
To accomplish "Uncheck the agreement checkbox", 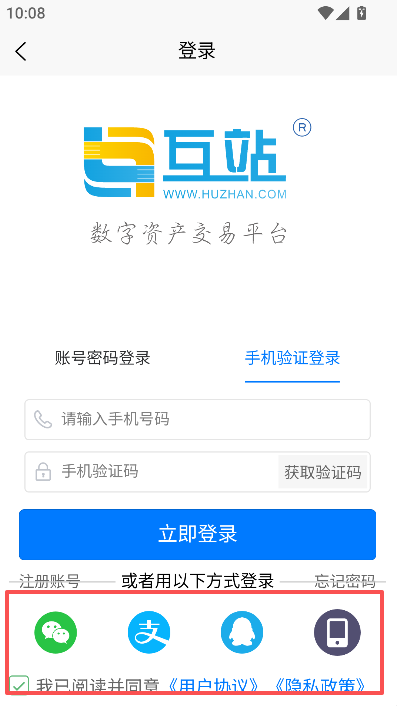I will pyautogui.click(x=18, y=686).
